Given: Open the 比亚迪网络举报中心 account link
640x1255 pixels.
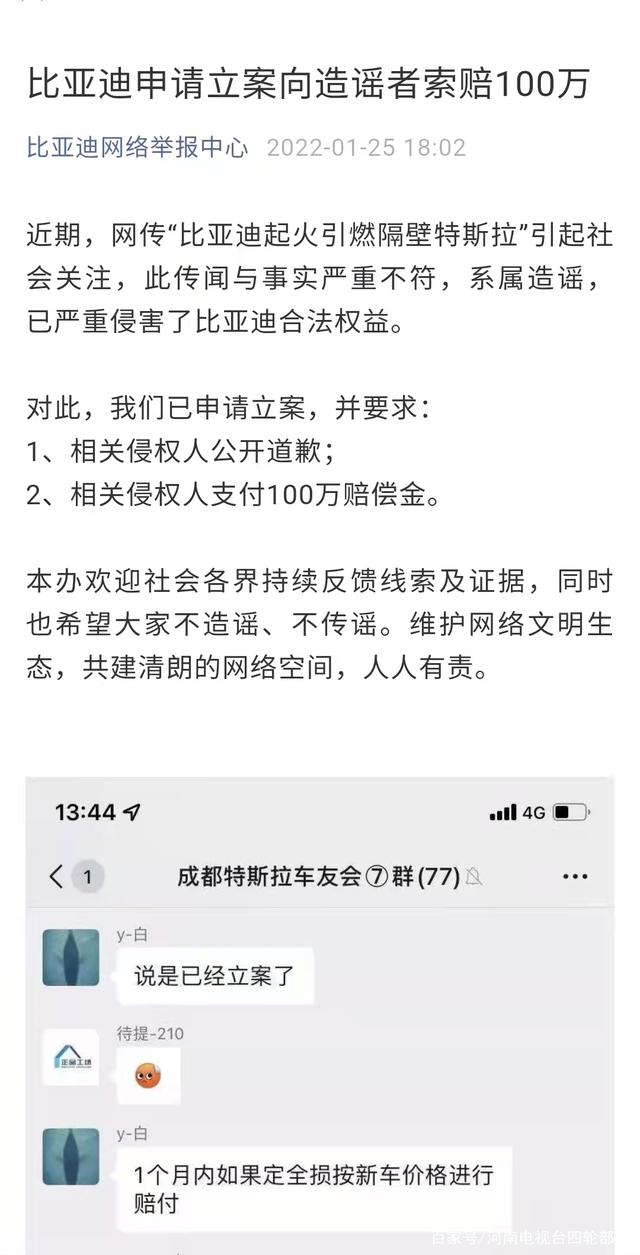Looking at the screenshot, I should [137, 148].
